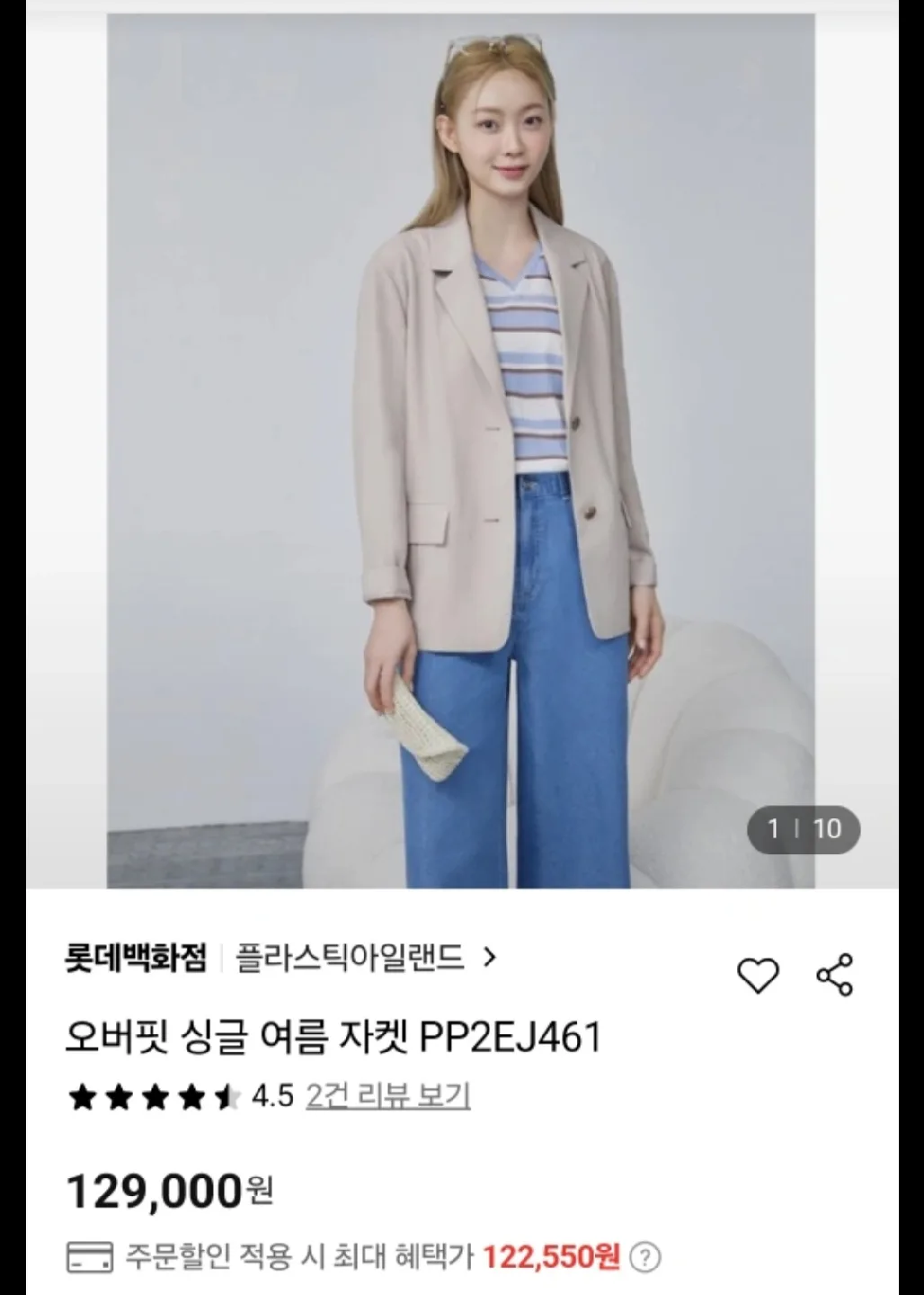Open the jacket product photo
Screen dimensions: 924x1295
461,450
